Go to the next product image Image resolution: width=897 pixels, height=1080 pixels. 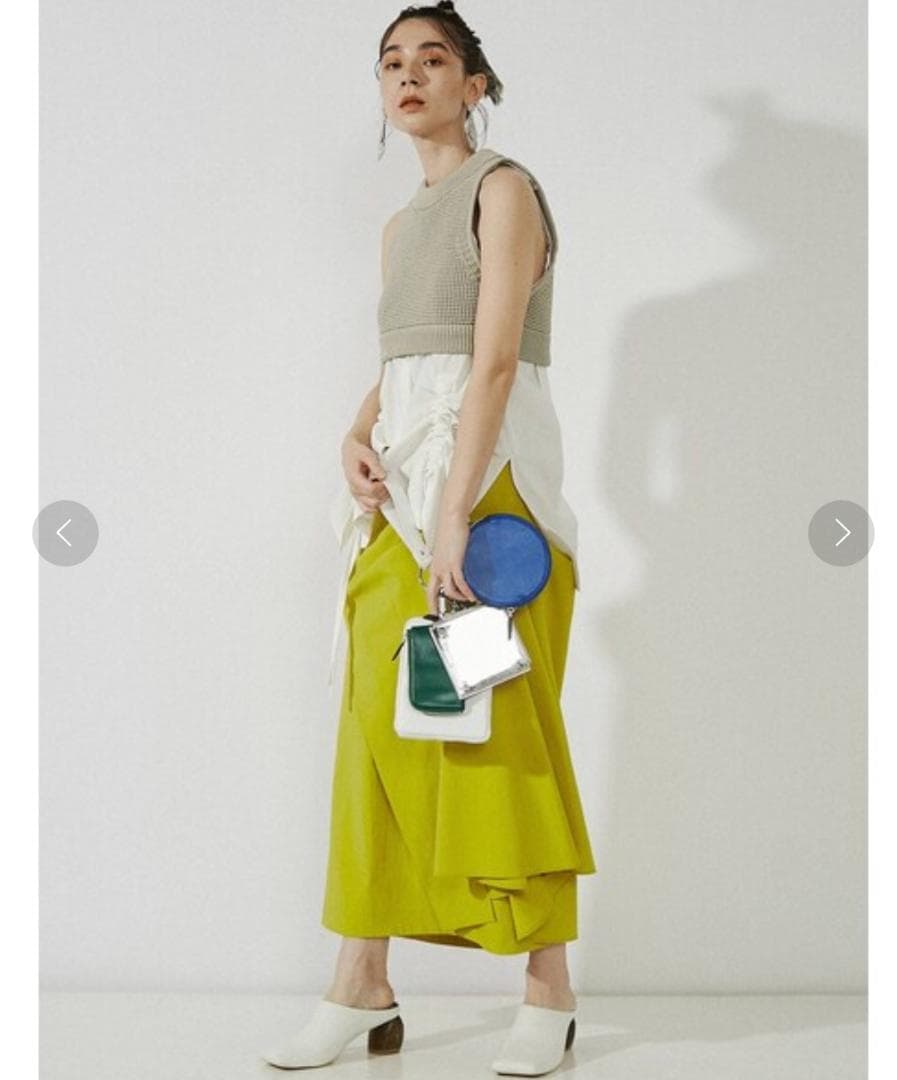(841, 533)
